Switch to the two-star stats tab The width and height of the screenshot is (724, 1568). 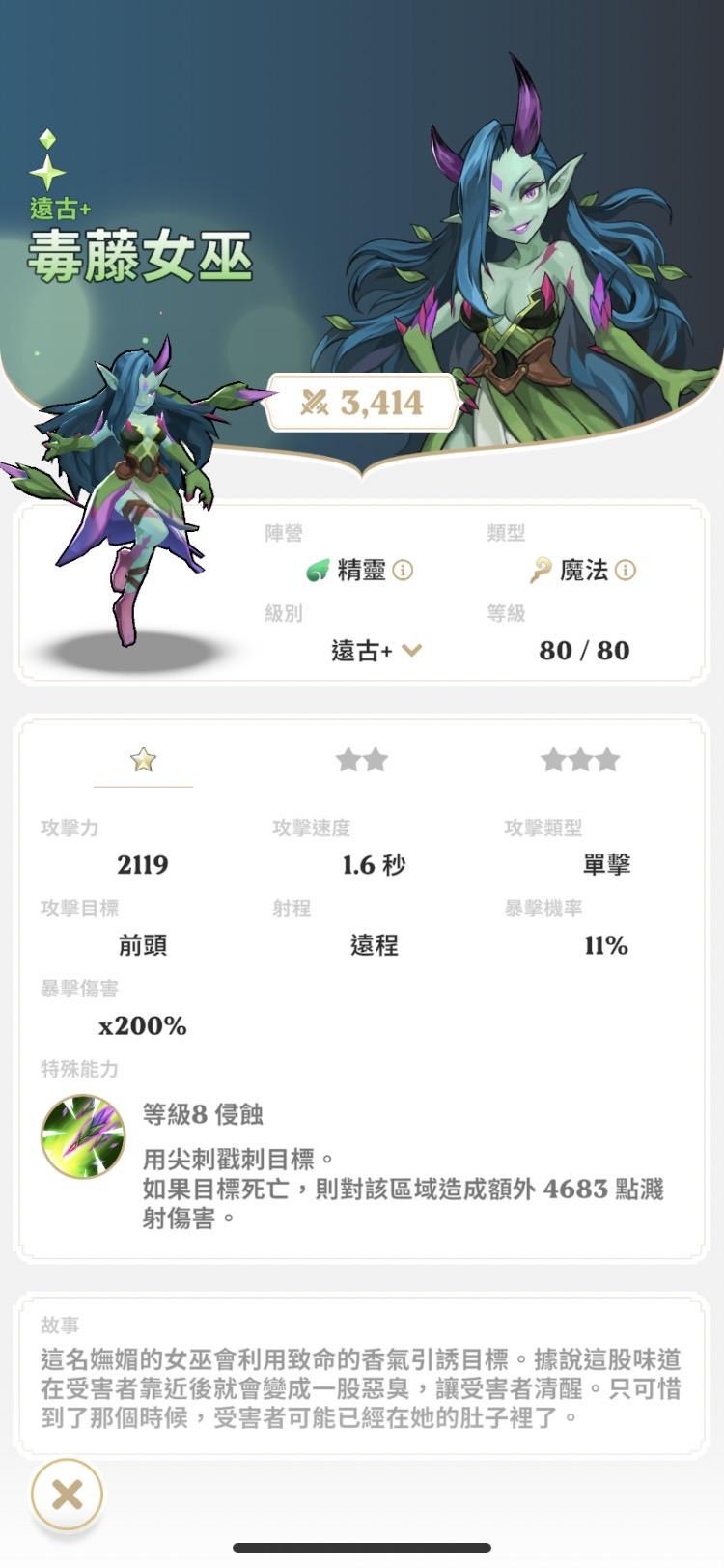point(362,761)
